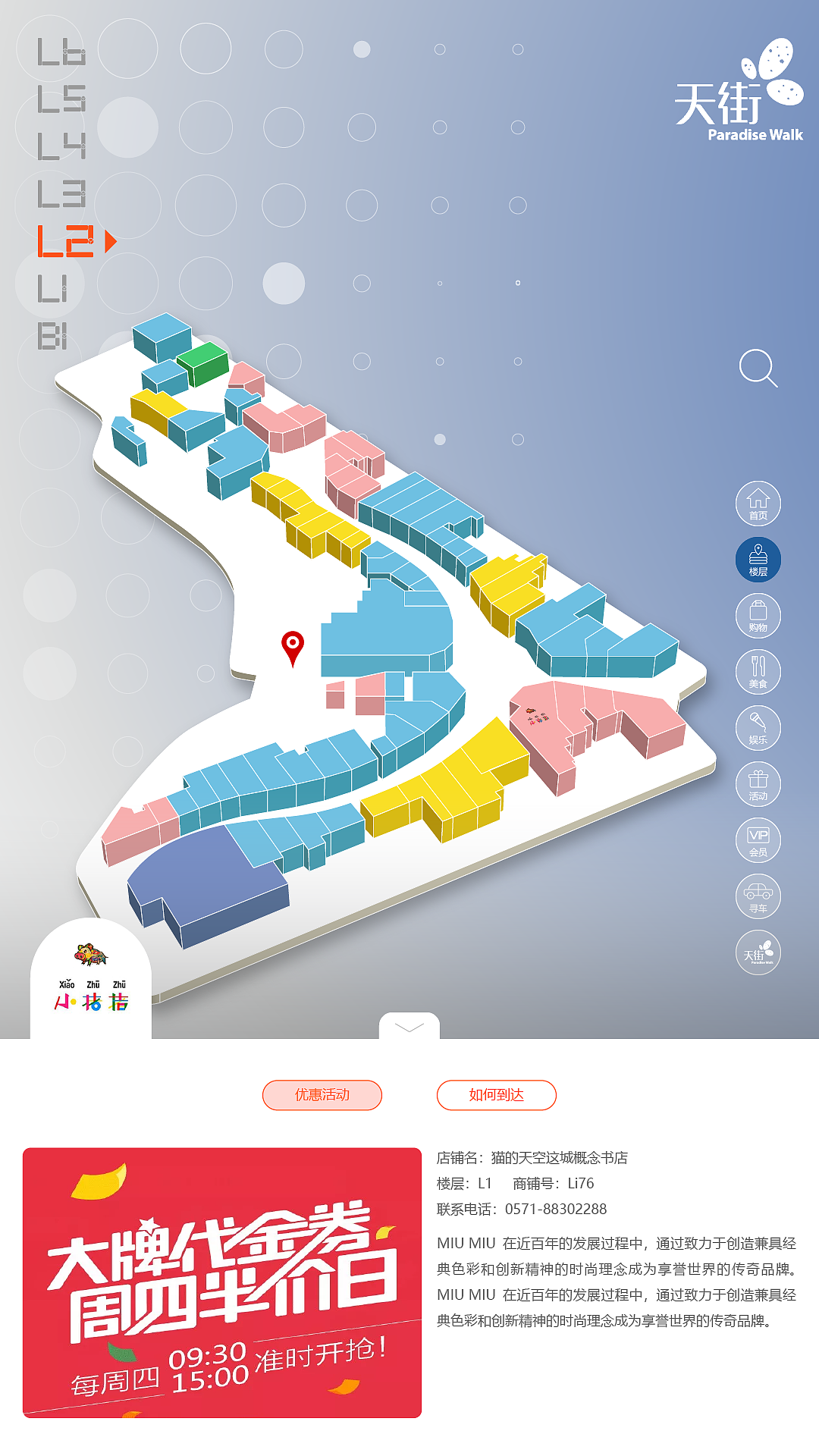Open 会员 VIP membership
Viewport: 819px width, 1456px height.
point(758,840)
